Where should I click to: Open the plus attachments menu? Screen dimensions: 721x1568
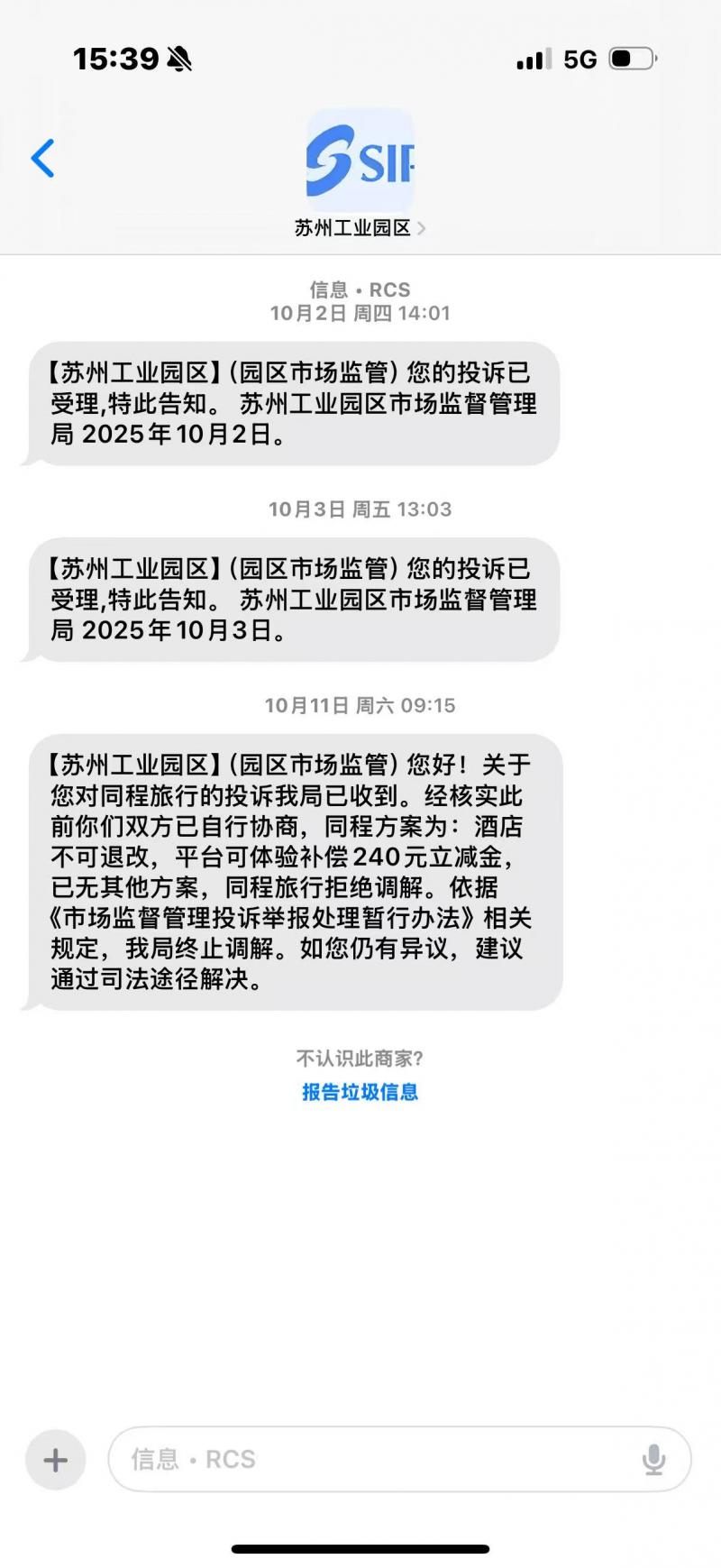(56, 1460)
